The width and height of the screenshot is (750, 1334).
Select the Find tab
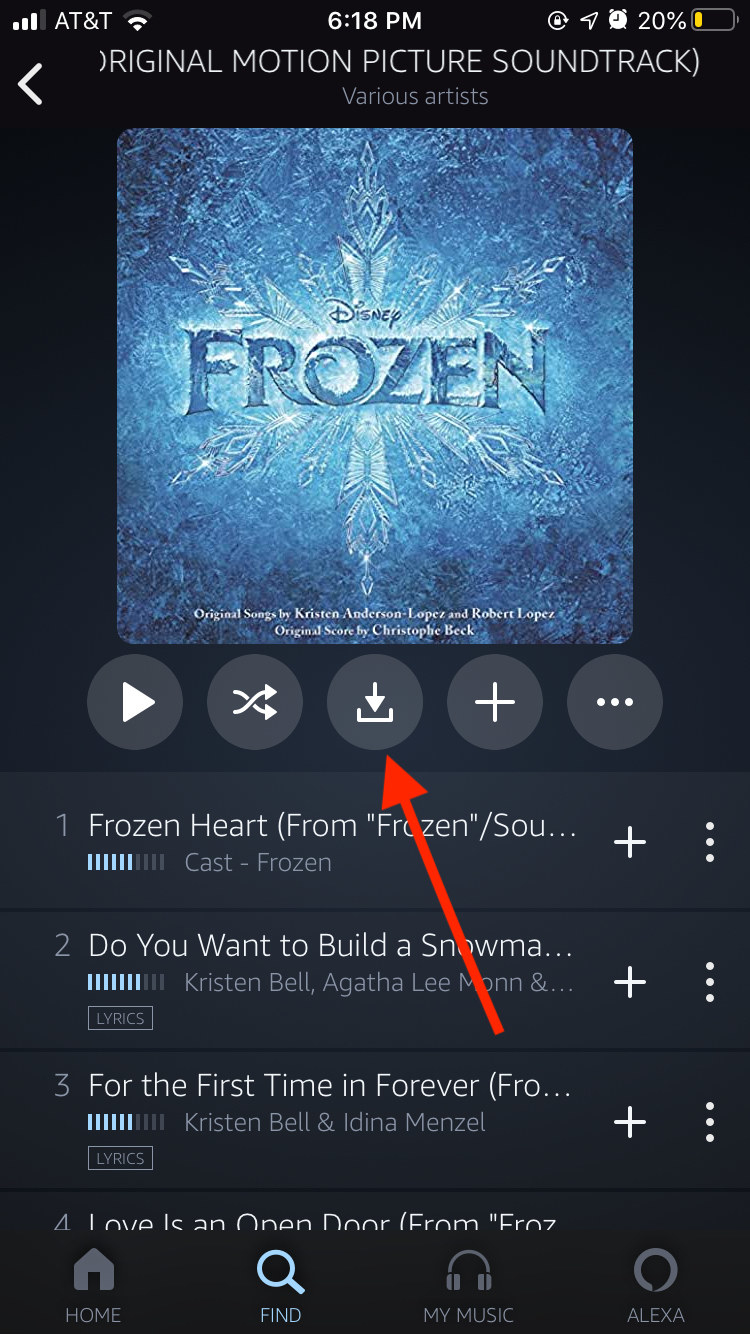point(281,1287)
